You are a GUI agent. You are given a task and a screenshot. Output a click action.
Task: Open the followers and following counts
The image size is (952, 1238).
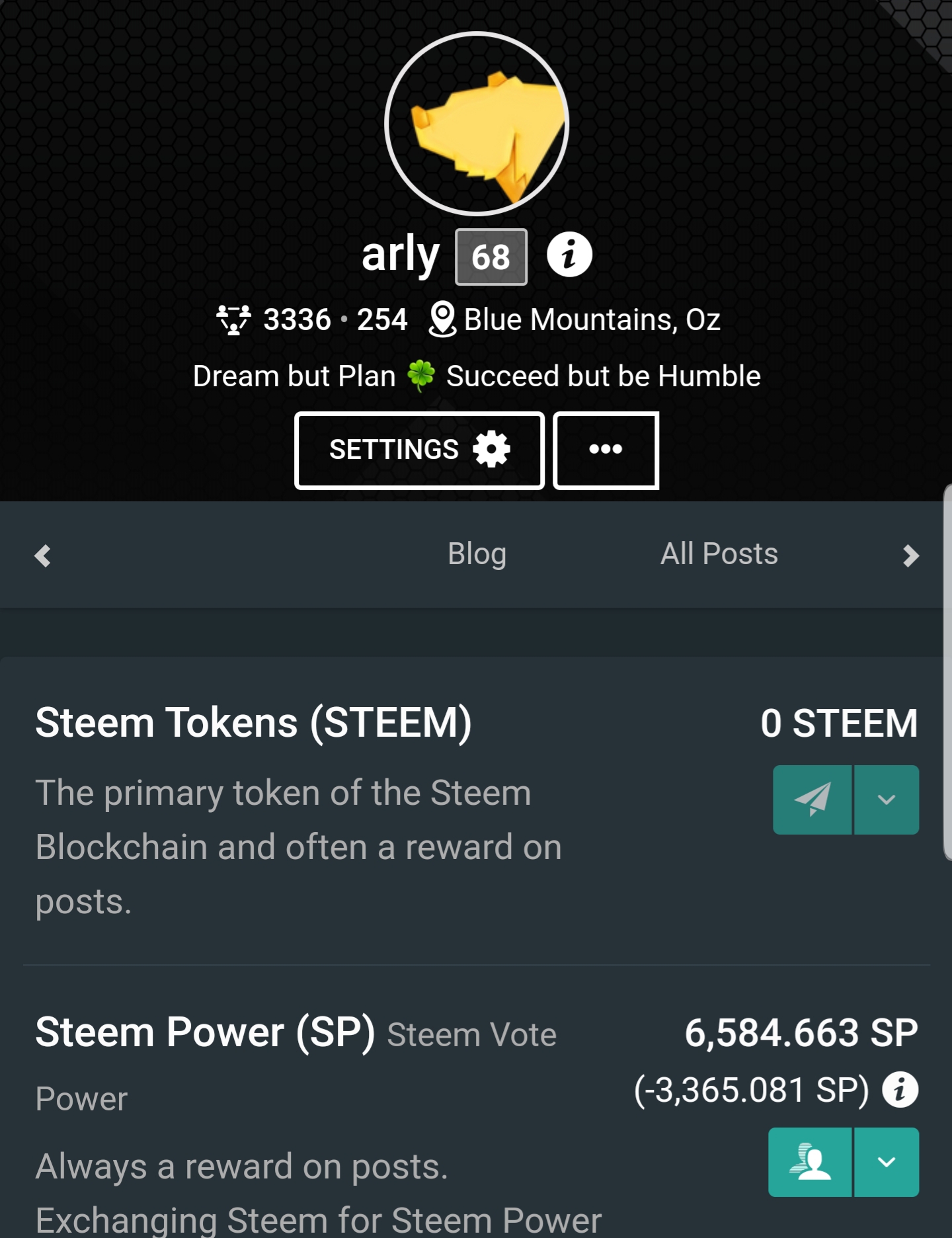pos(312,320)
